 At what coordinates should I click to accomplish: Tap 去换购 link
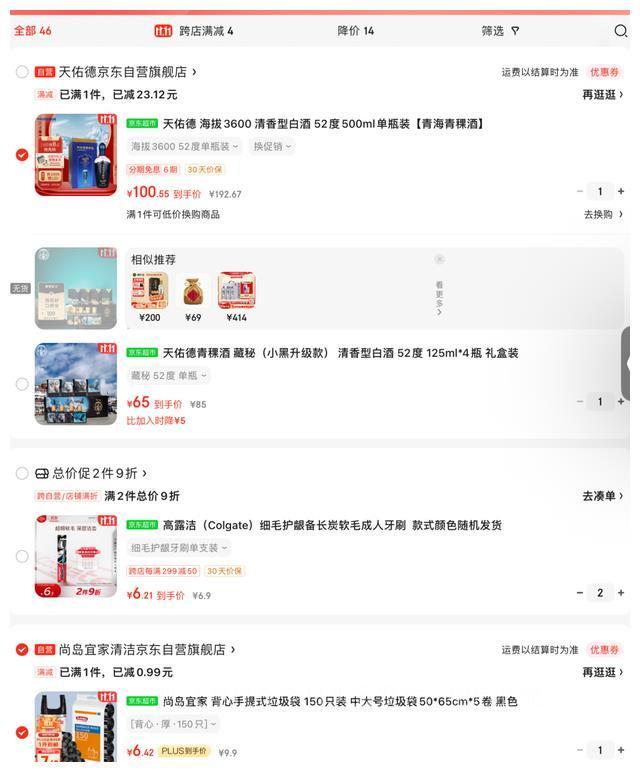click(603, 214)
